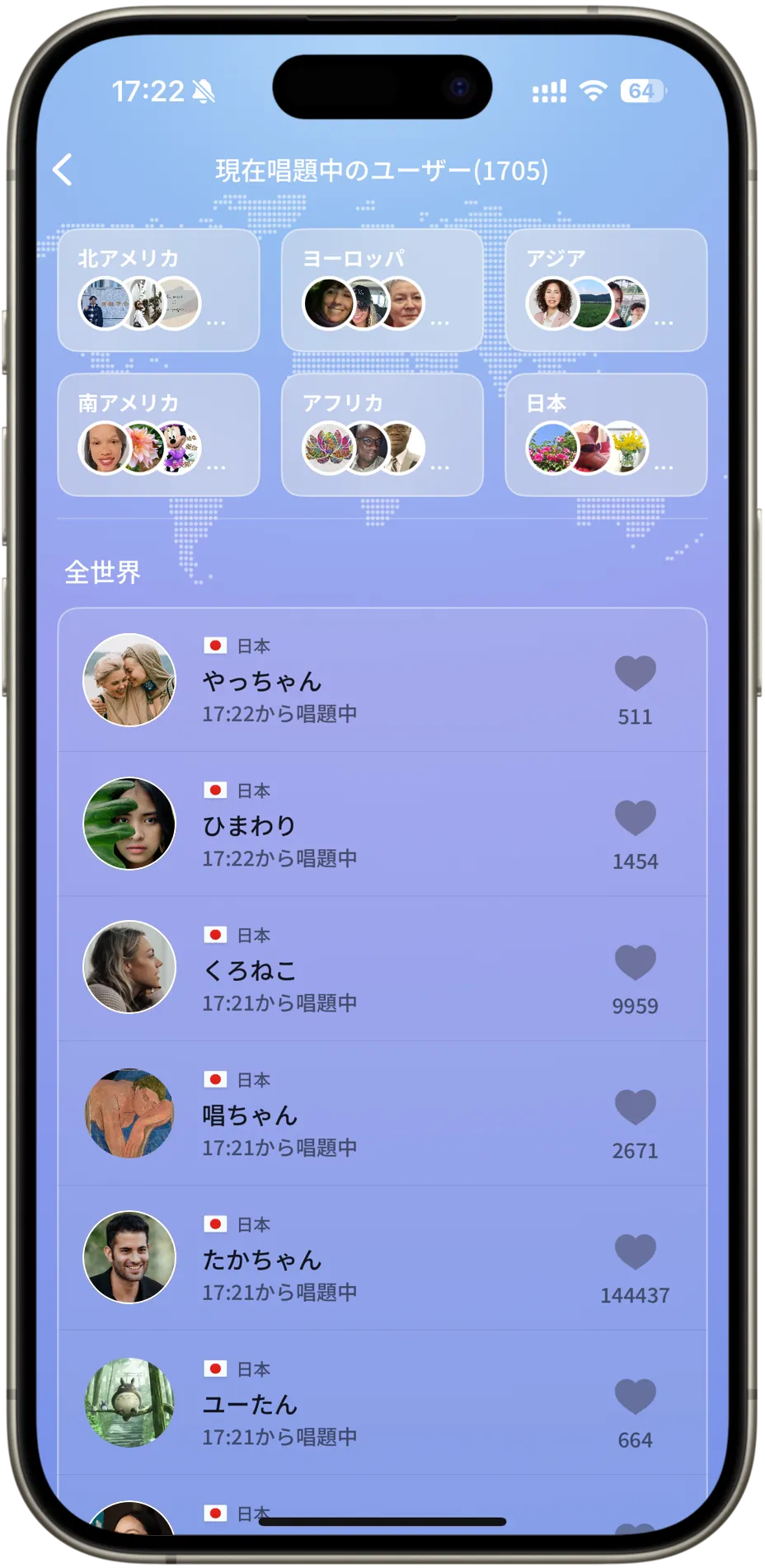
Task: Open たかちゃん's user row
Action: click(346, 1258)
